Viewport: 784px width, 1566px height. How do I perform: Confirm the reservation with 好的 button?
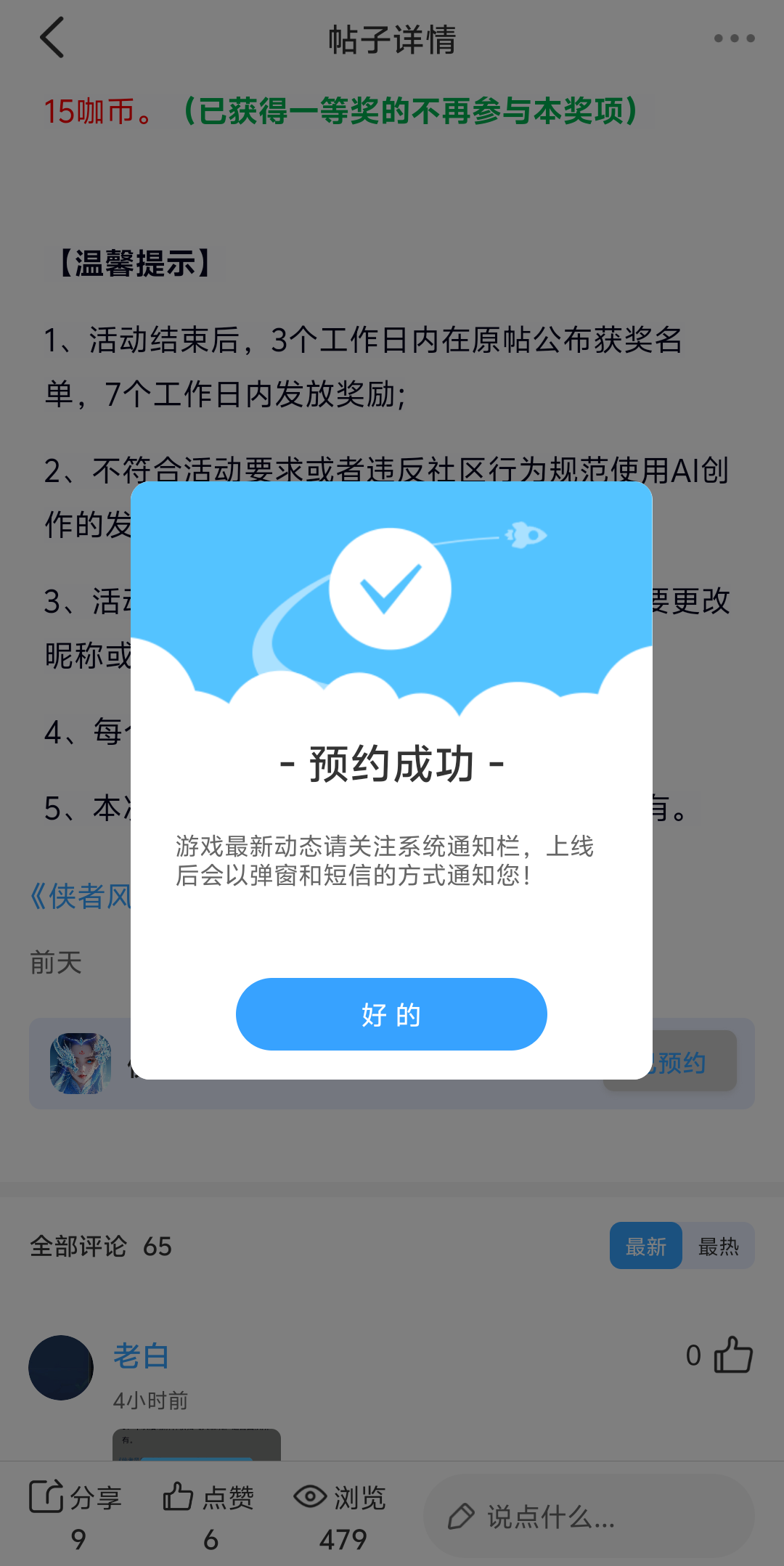click(x=391, y=1014)
